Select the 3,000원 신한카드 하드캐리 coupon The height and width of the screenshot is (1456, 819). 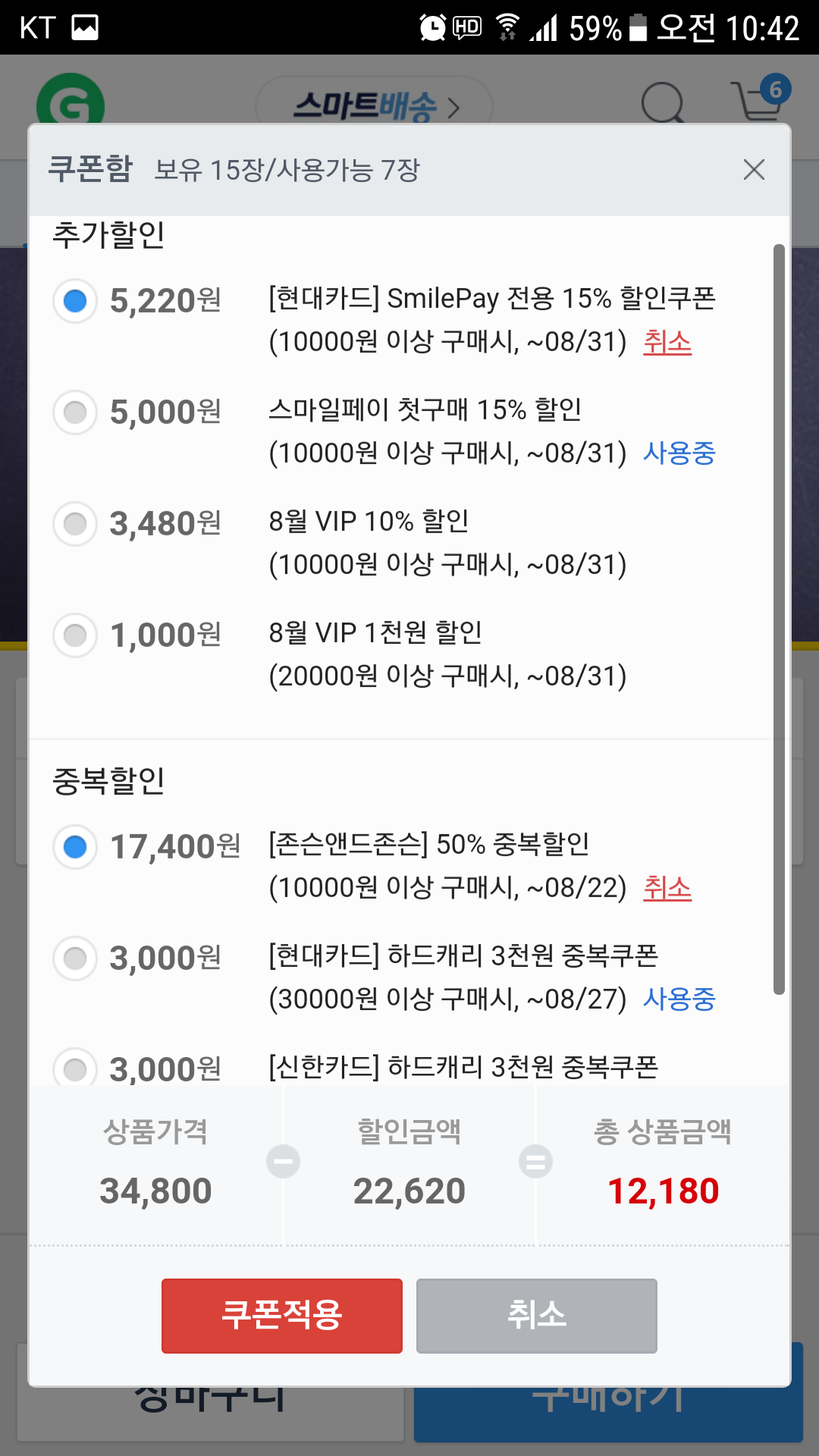click(x=75, y=1068)
